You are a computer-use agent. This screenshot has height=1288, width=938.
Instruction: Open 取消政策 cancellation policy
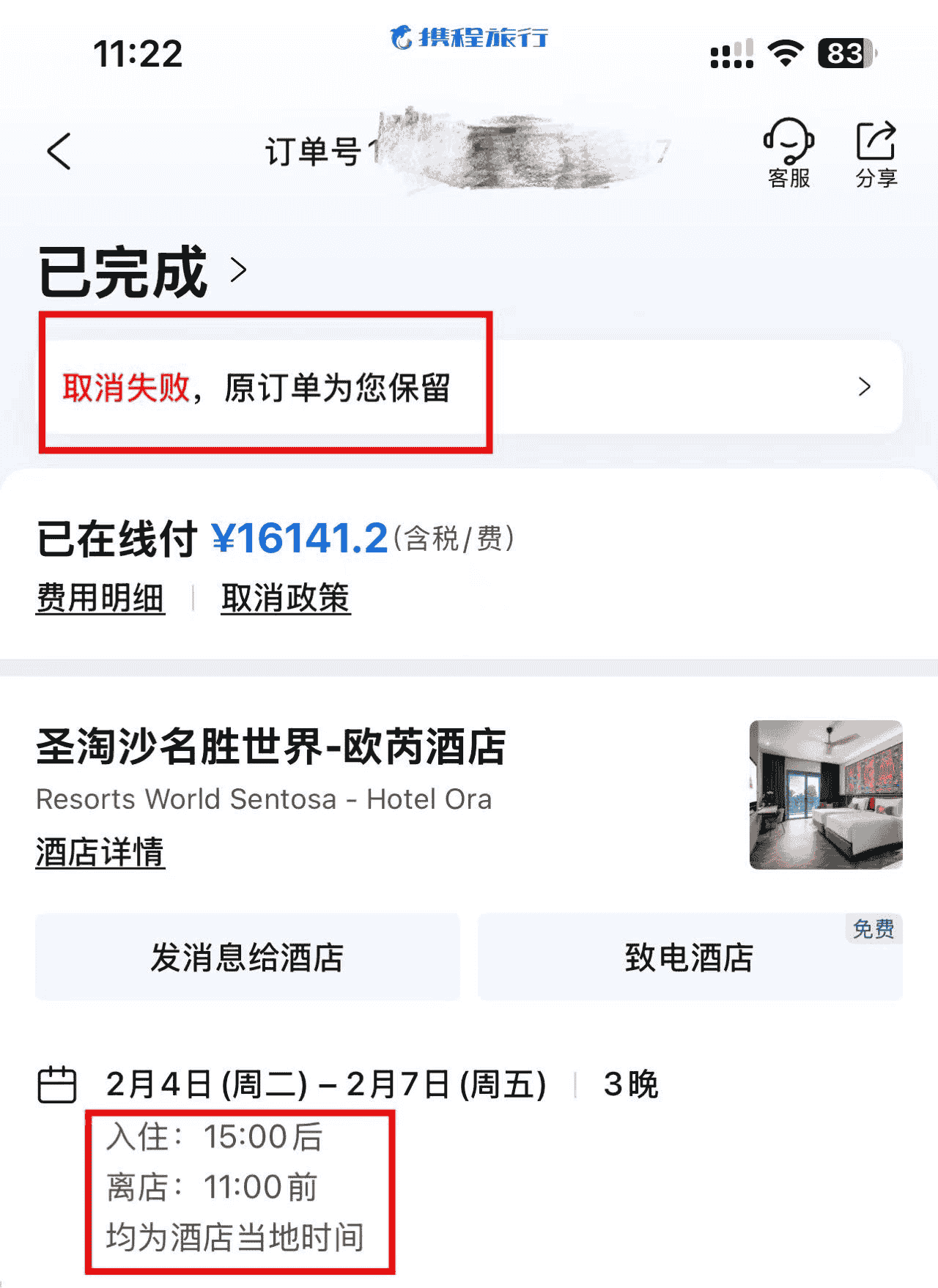pyautogui.click(x=286, y=598)
